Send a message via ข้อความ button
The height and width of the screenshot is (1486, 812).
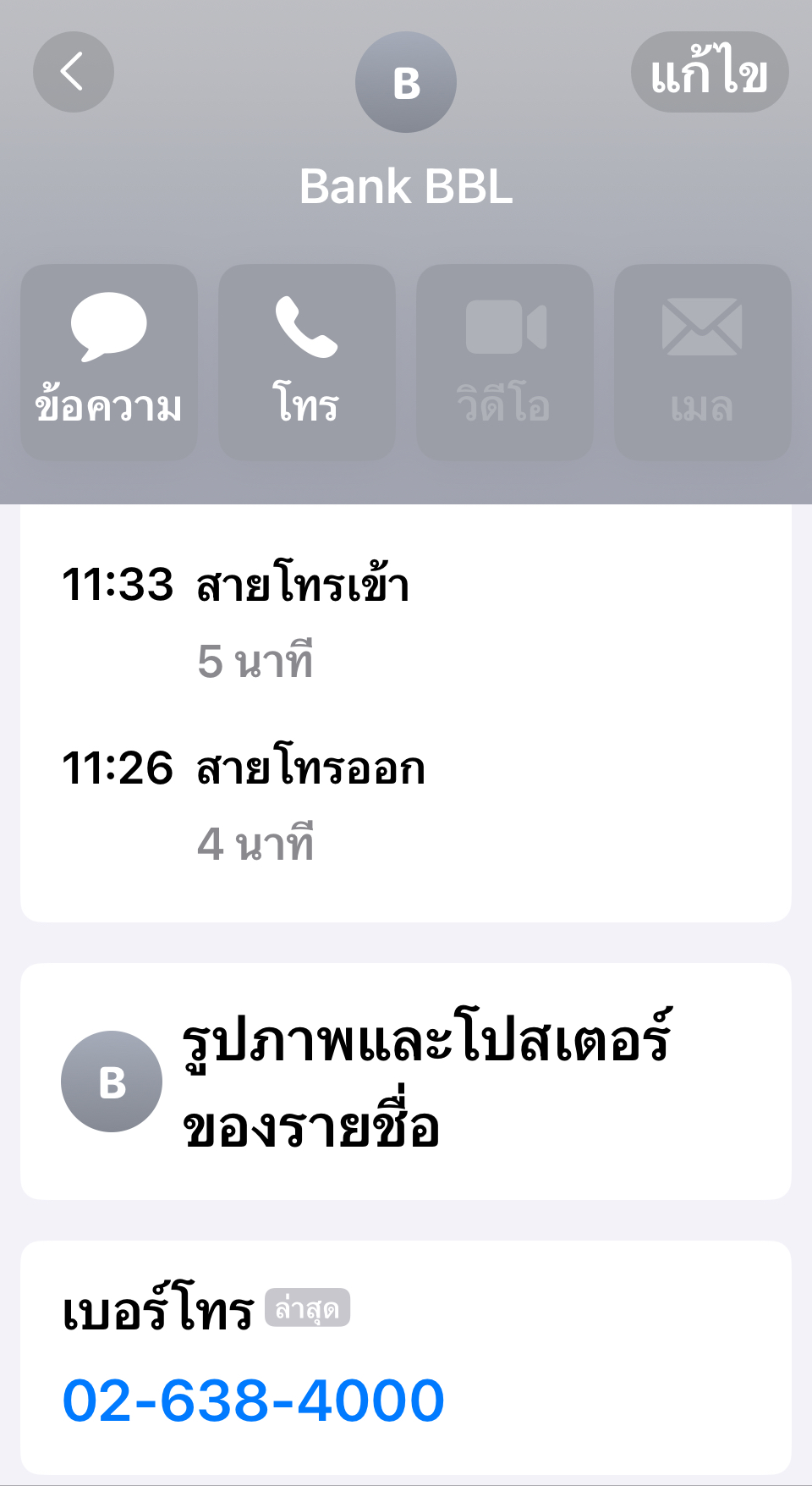click(109, 362)
